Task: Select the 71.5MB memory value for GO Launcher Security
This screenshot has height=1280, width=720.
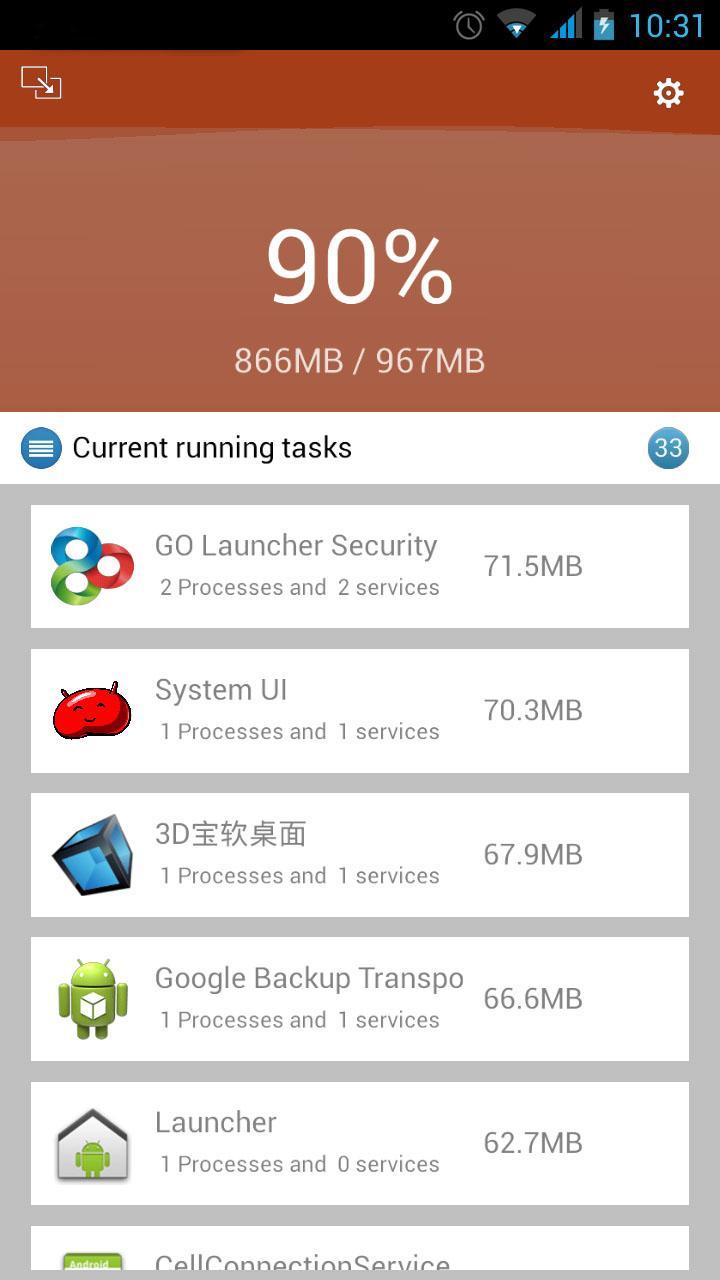Action: pos(532,565)
